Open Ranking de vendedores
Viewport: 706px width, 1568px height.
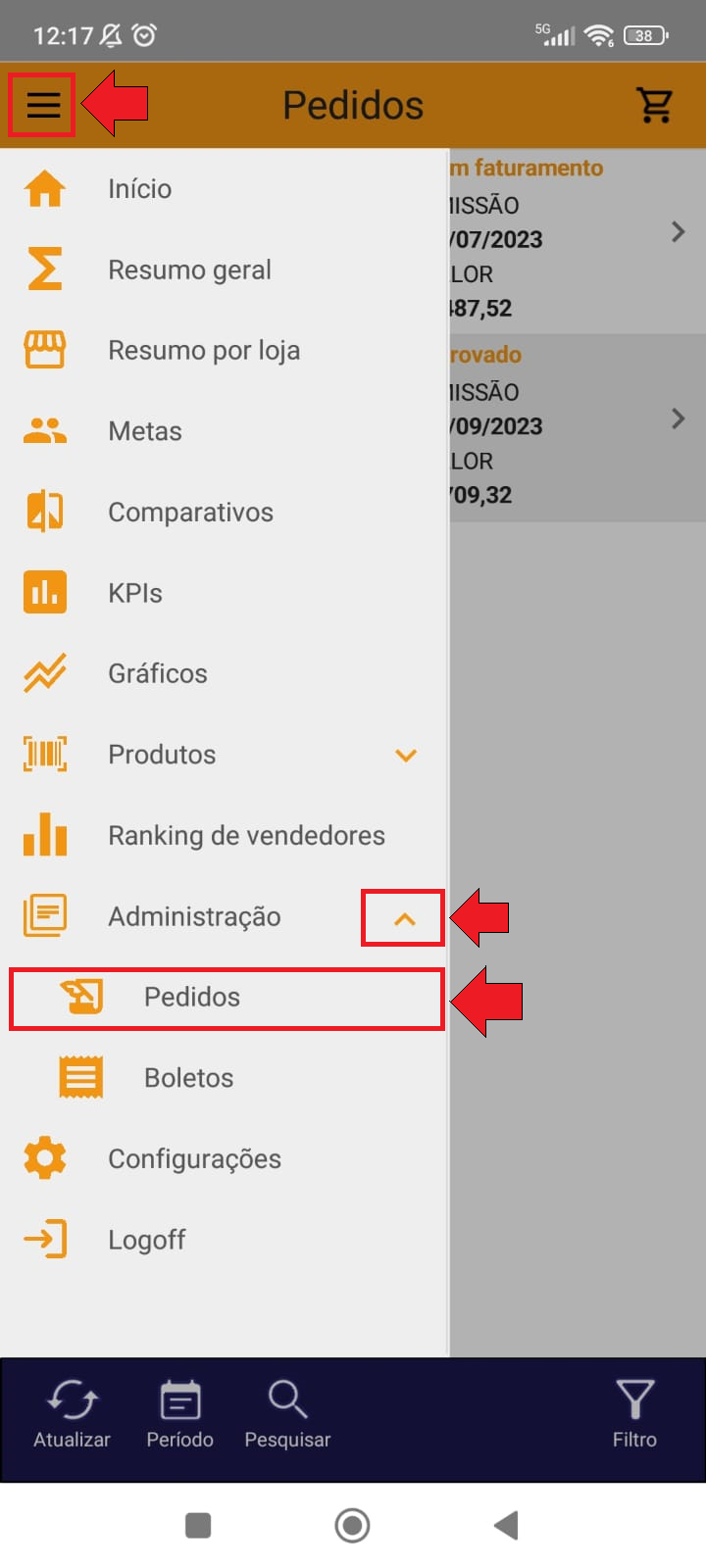[224, 836]
